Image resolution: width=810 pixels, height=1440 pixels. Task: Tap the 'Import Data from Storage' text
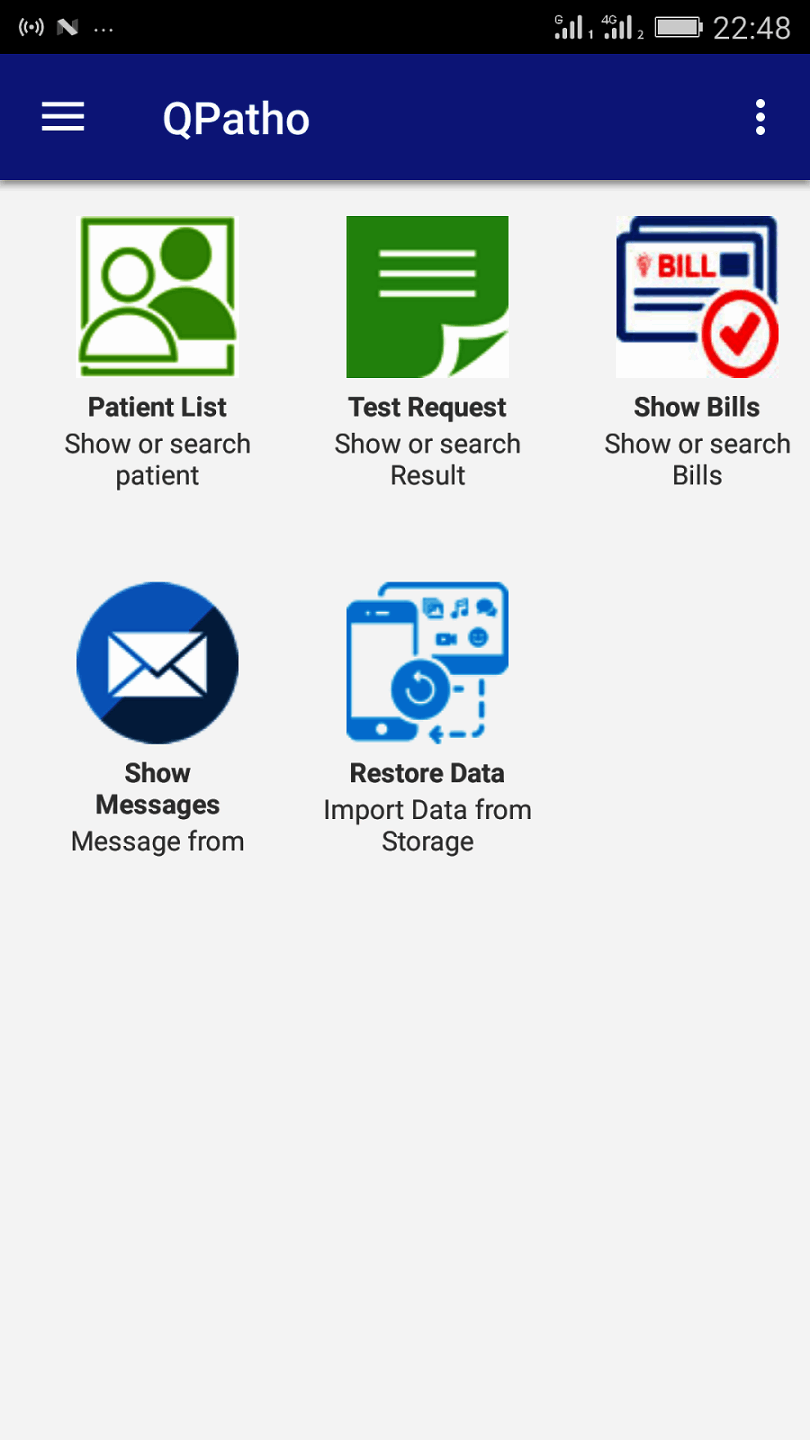tap(427, 825)
